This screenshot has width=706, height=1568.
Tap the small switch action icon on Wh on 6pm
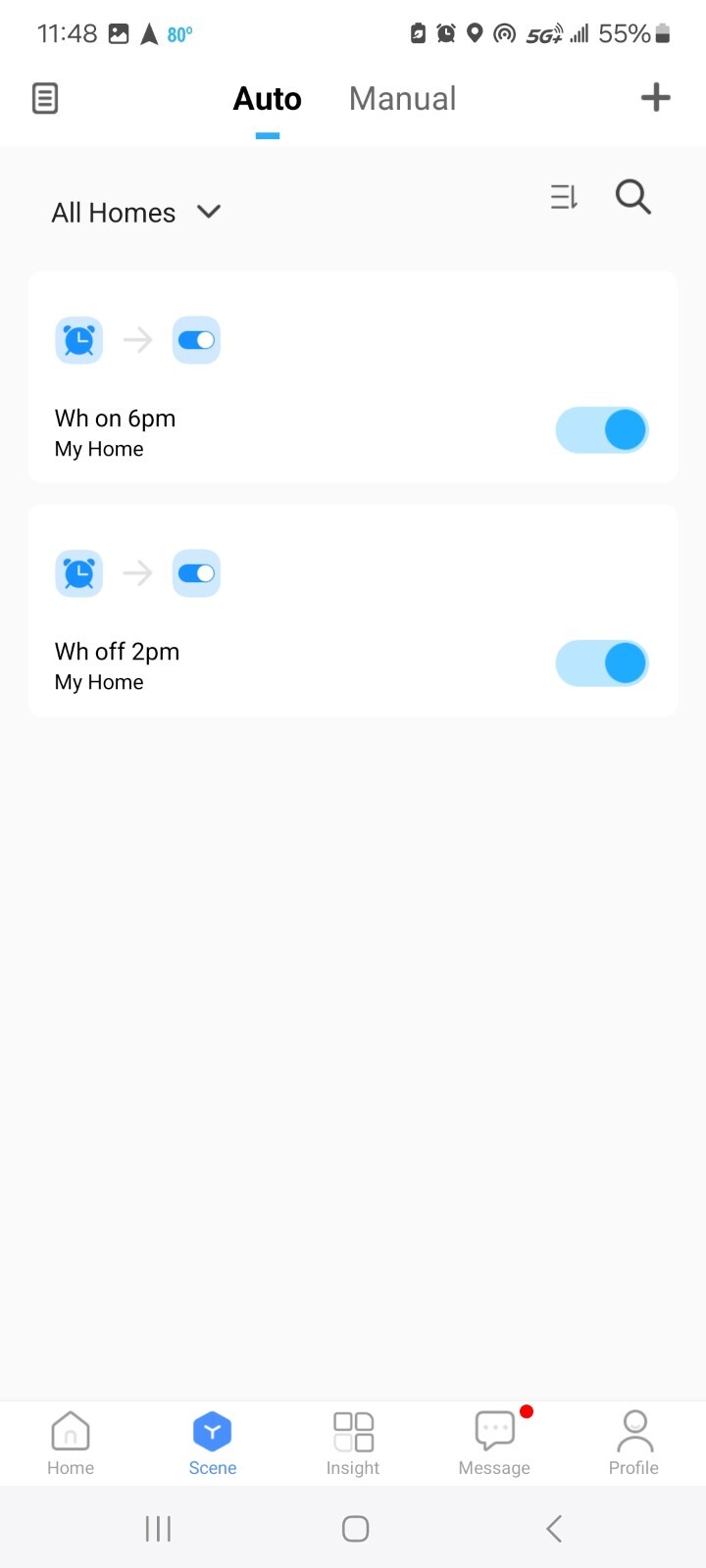click(196, 340)
